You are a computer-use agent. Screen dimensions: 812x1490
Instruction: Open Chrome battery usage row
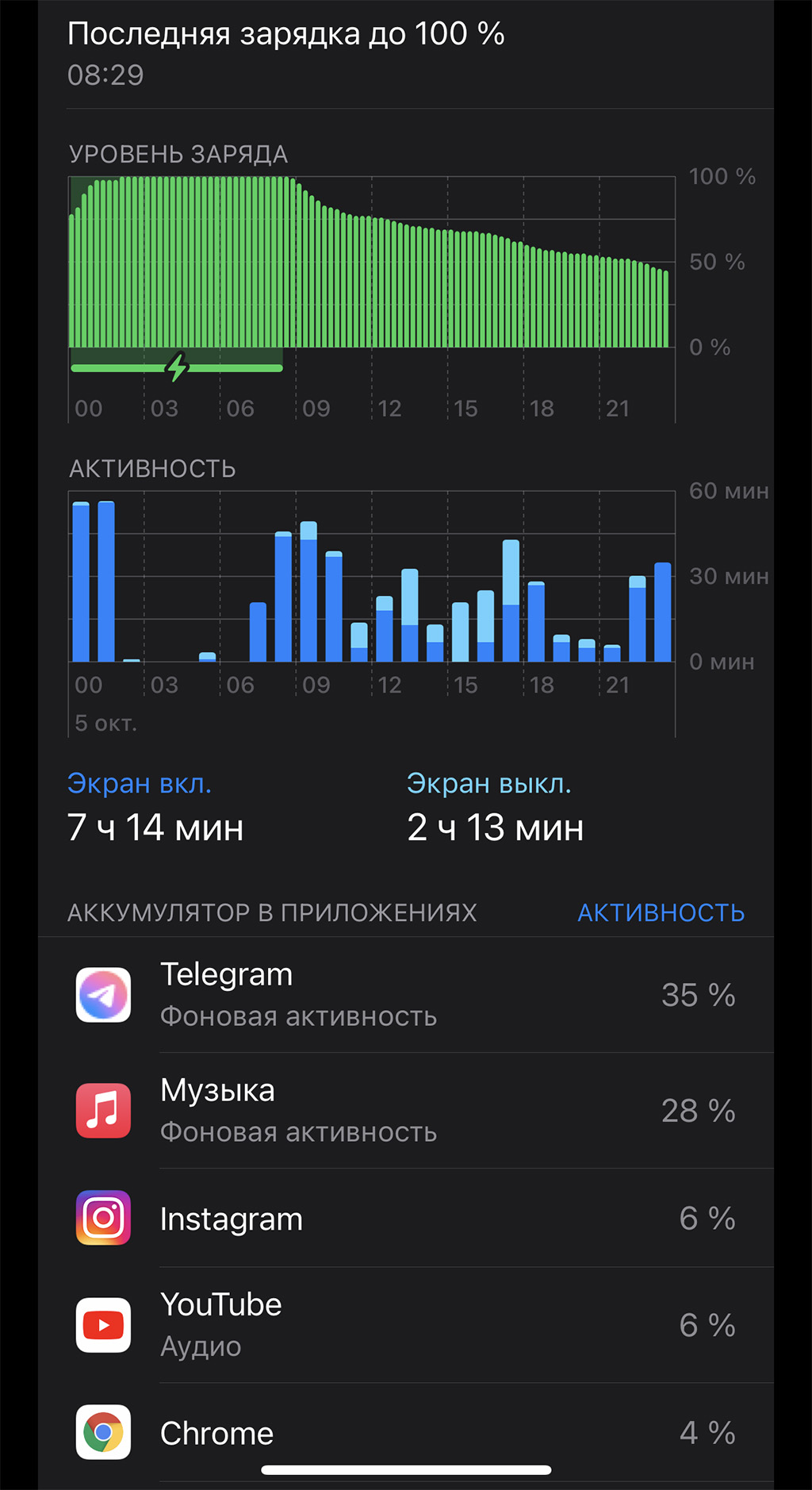click(406, 1433)
